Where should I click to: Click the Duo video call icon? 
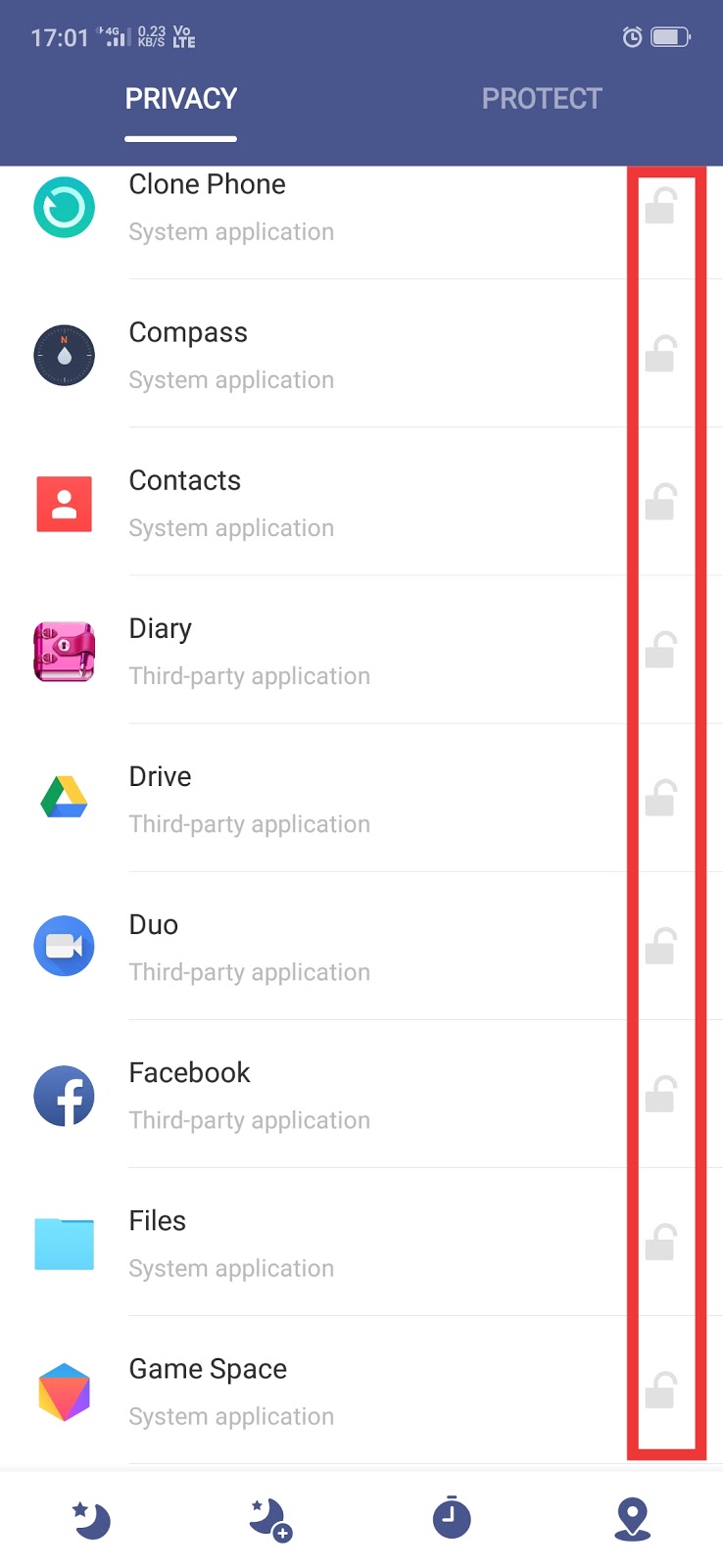pyautogui.click(x=65, y=946)
